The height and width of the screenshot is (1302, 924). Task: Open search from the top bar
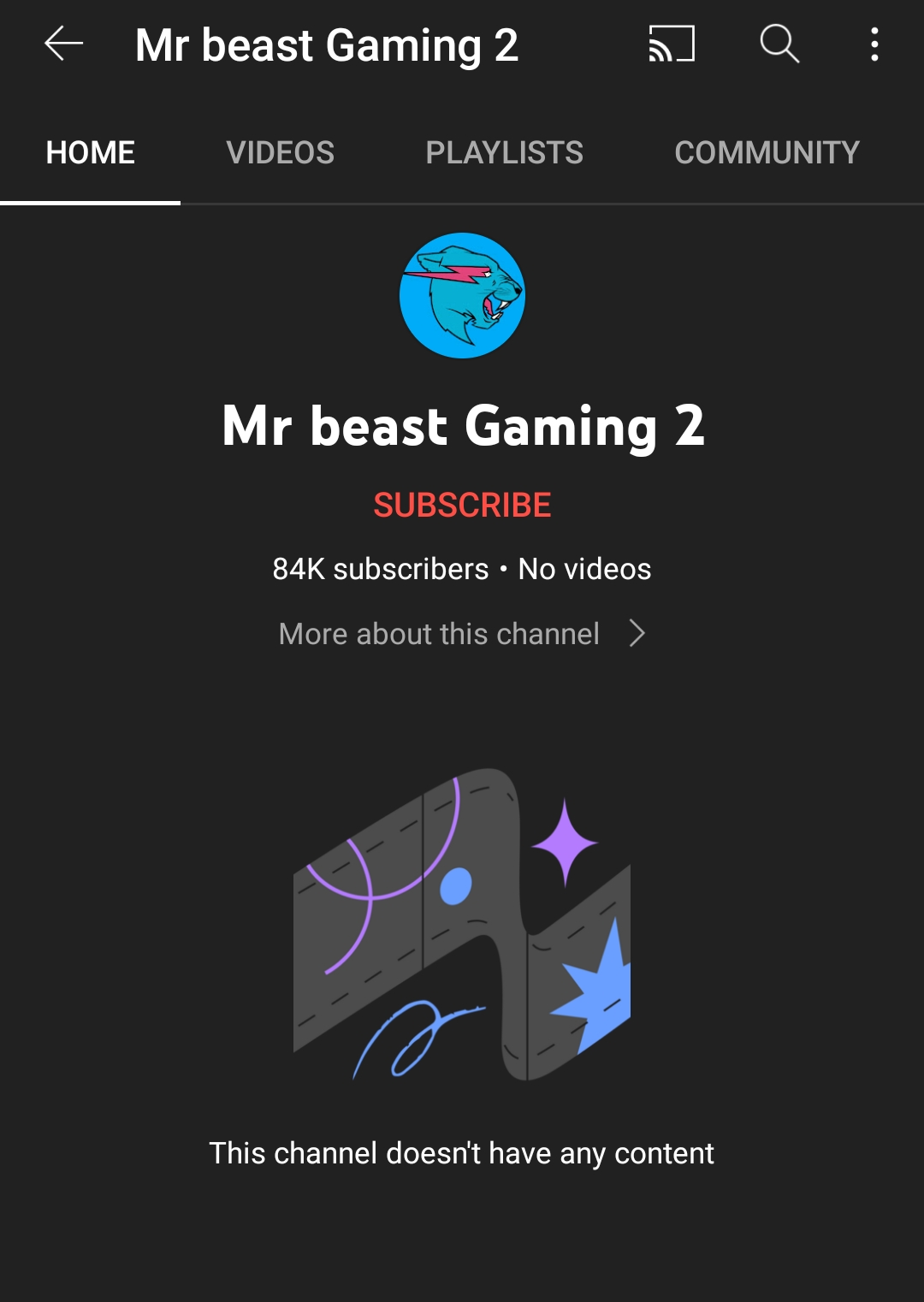point(779,44)
